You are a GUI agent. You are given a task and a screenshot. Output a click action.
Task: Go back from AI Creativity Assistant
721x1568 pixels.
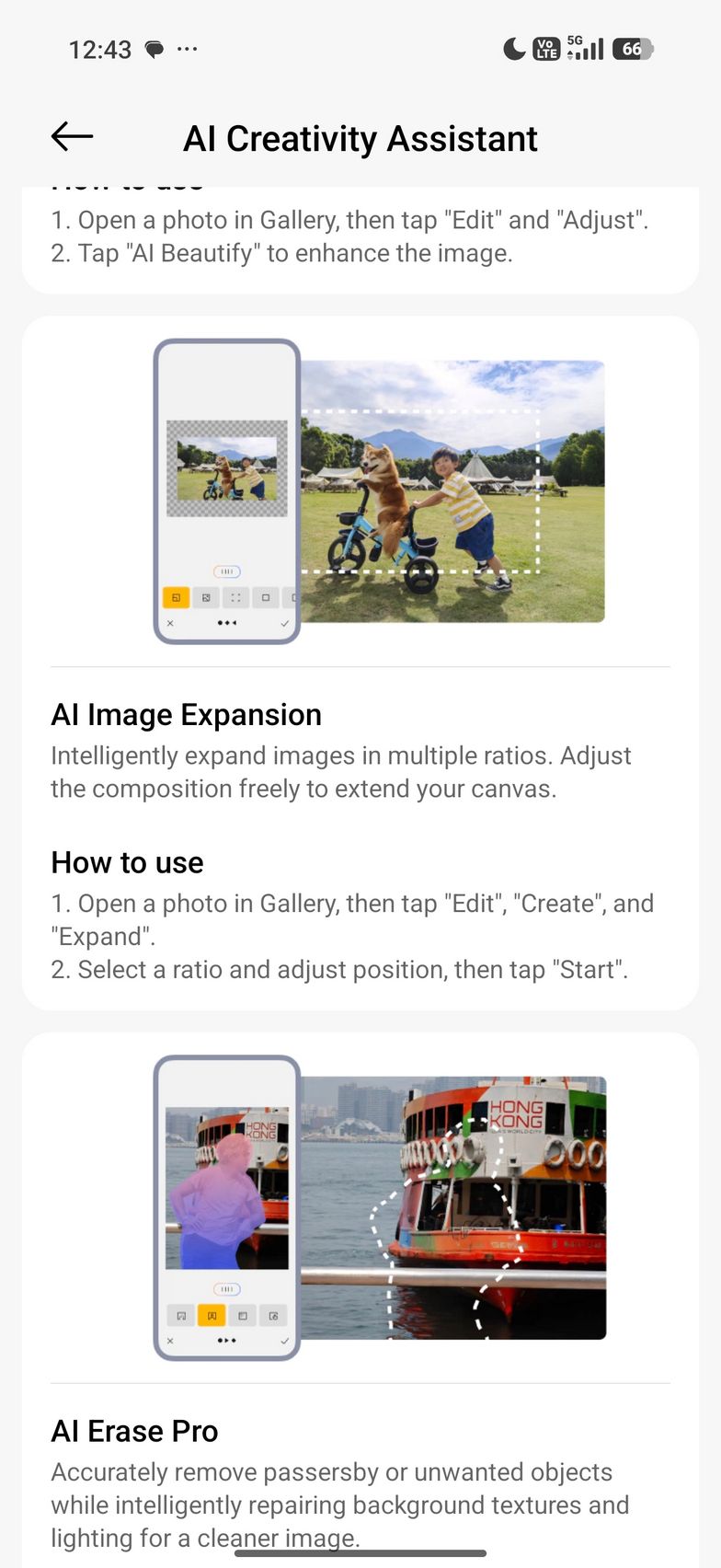pos(72,137)
